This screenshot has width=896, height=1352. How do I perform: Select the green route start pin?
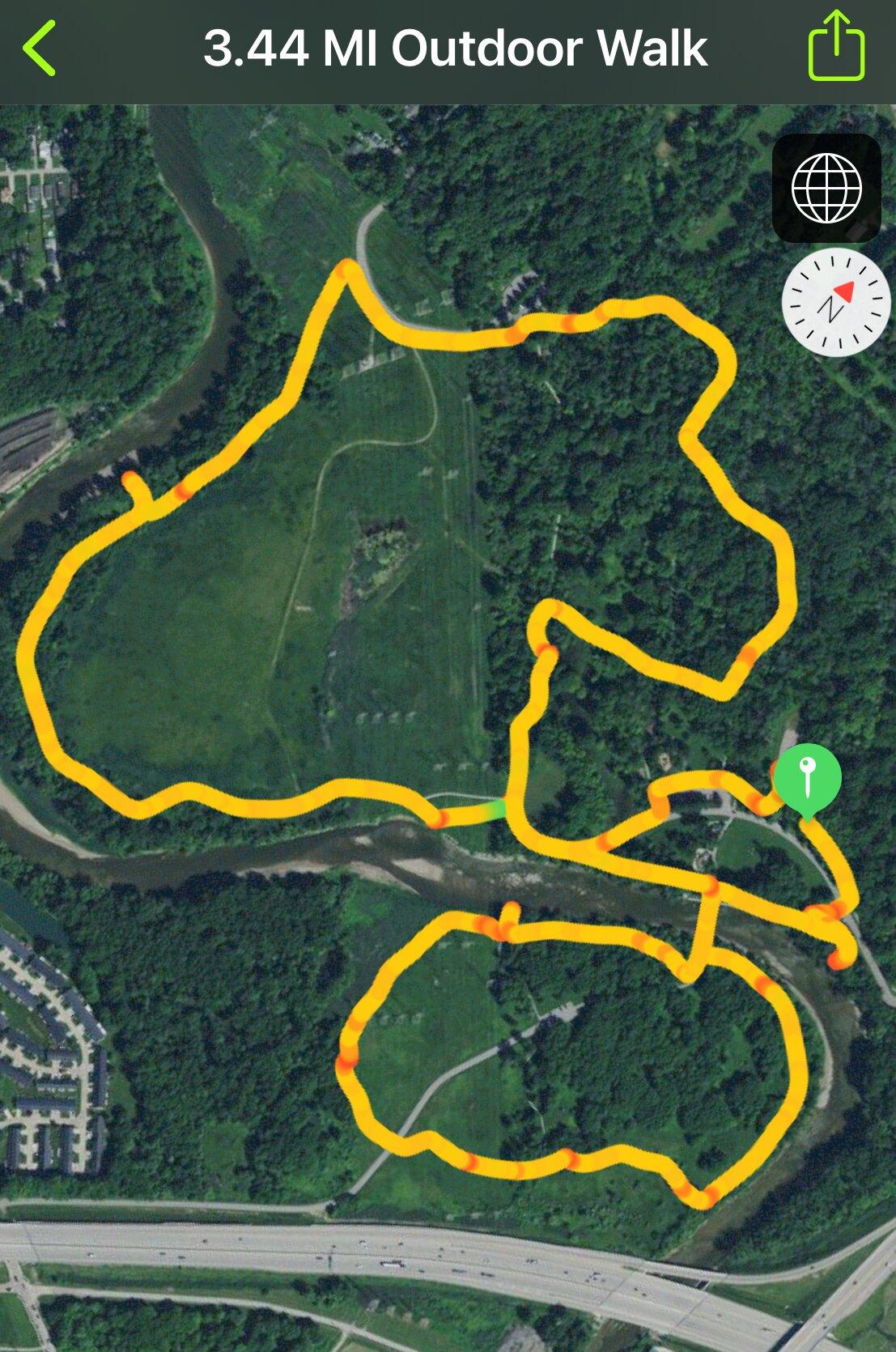point(807,778)
